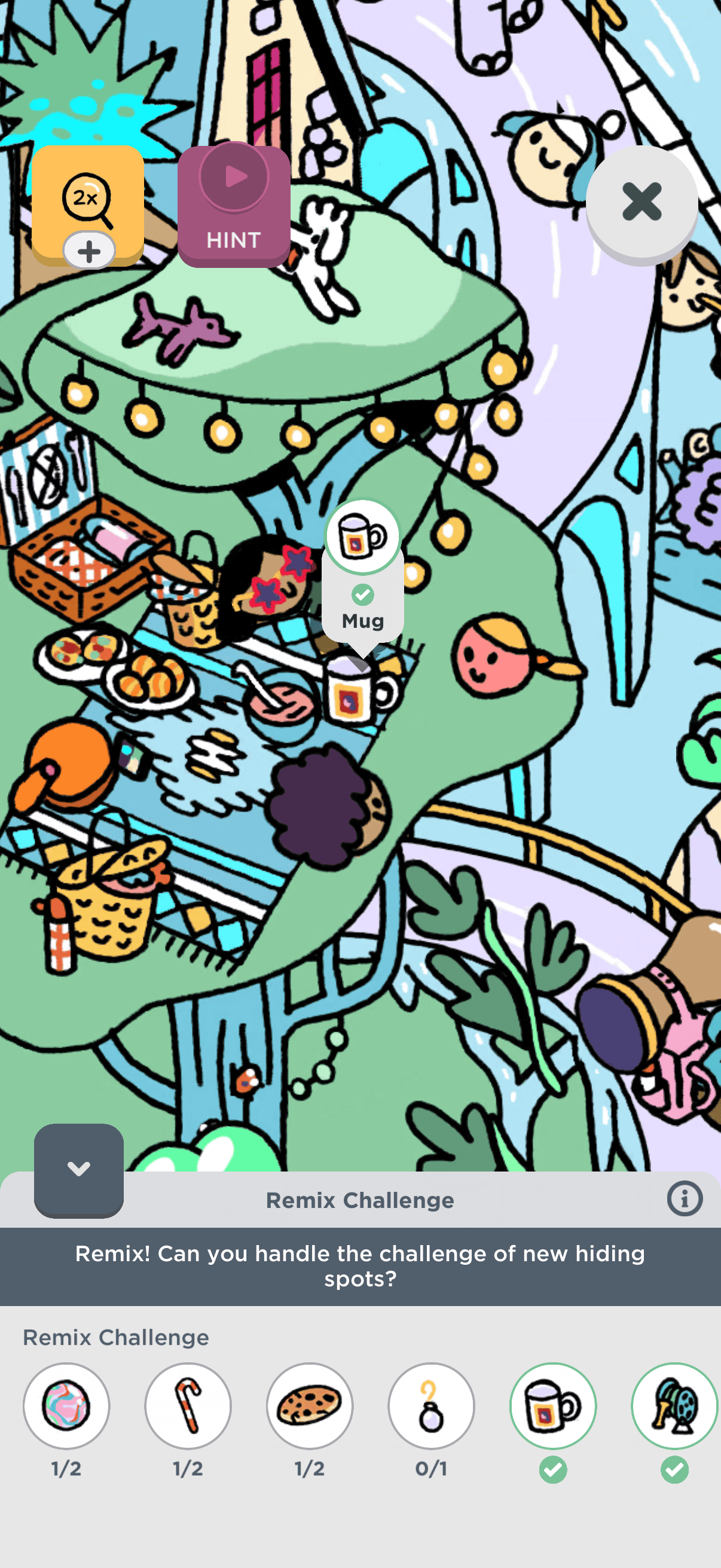Select the ornament item
This screenshot has height=1568, width=721.
tap(432, 1405)
